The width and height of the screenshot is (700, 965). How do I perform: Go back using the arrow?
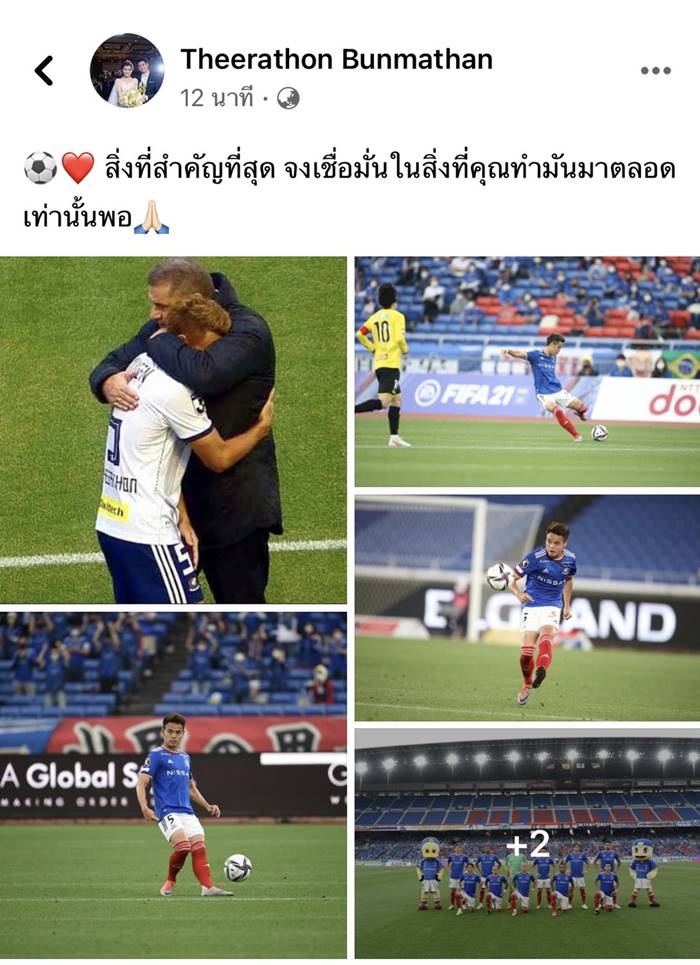pos(43,70)
